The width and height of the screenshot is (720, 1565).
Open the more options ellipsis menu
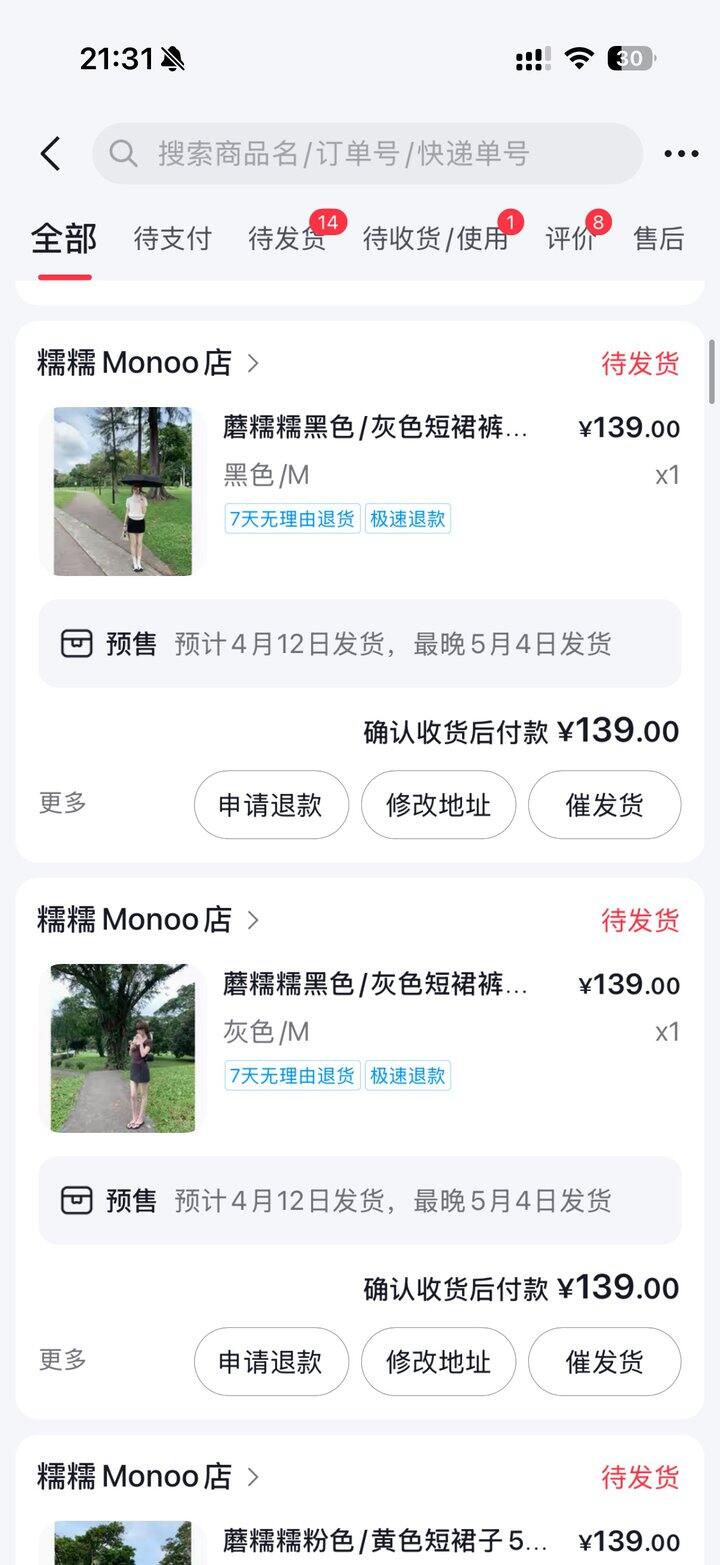tap(681, 152)
